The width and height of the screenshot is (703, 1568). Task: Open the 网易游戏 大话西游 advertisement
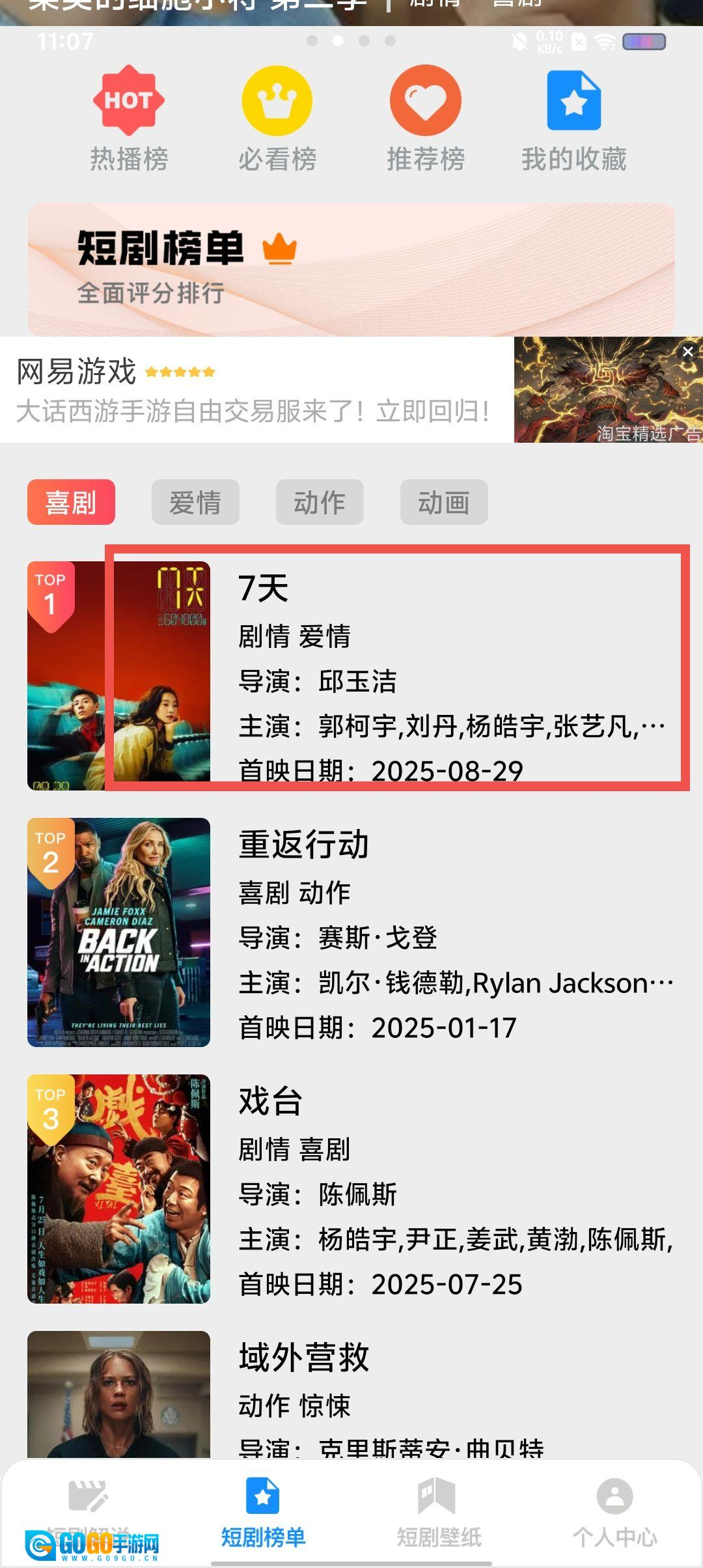(254, 391)
